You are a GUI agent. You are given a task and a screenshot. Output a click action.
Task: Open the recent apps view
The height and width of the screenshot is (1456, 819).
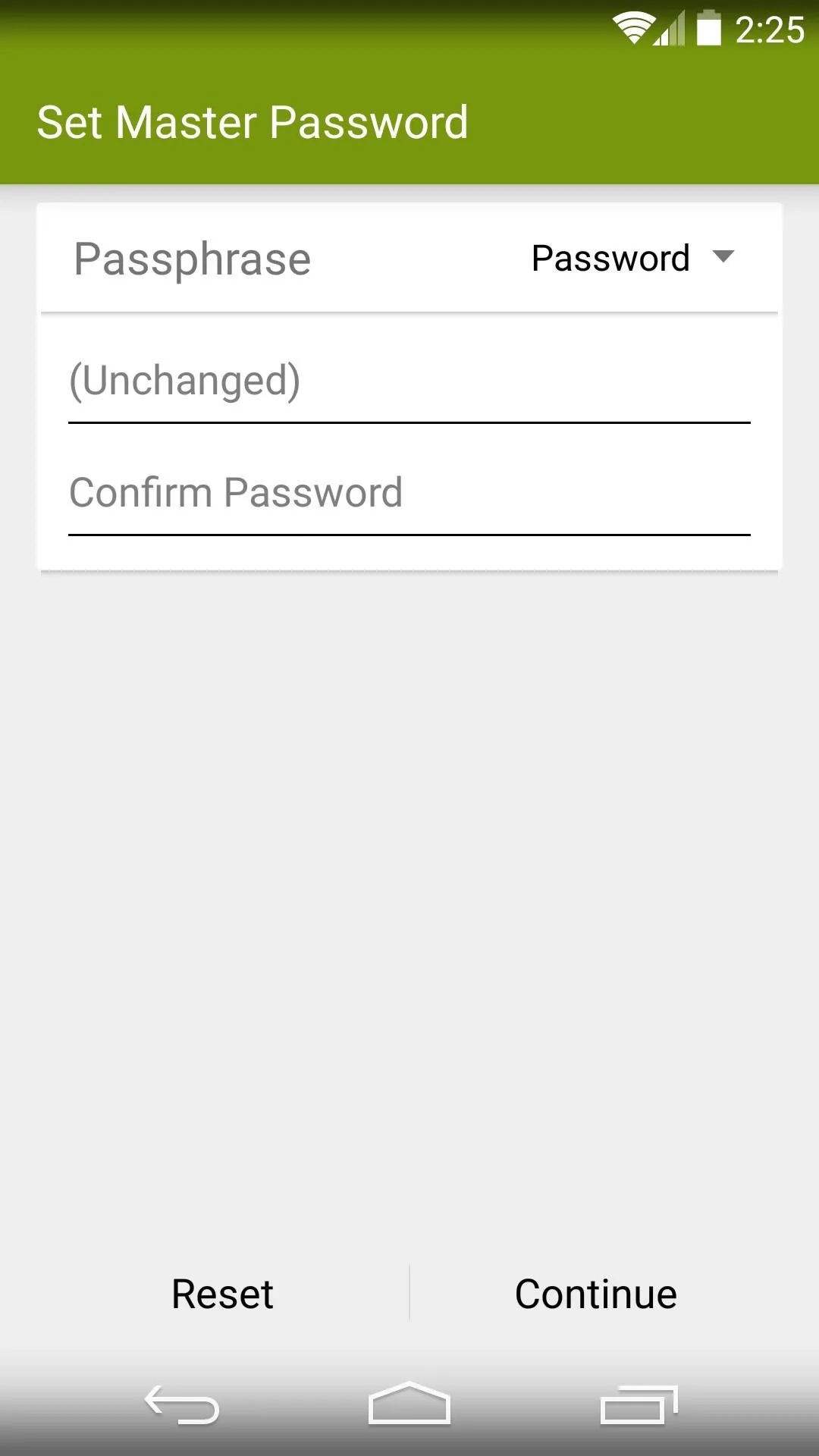639,1404
